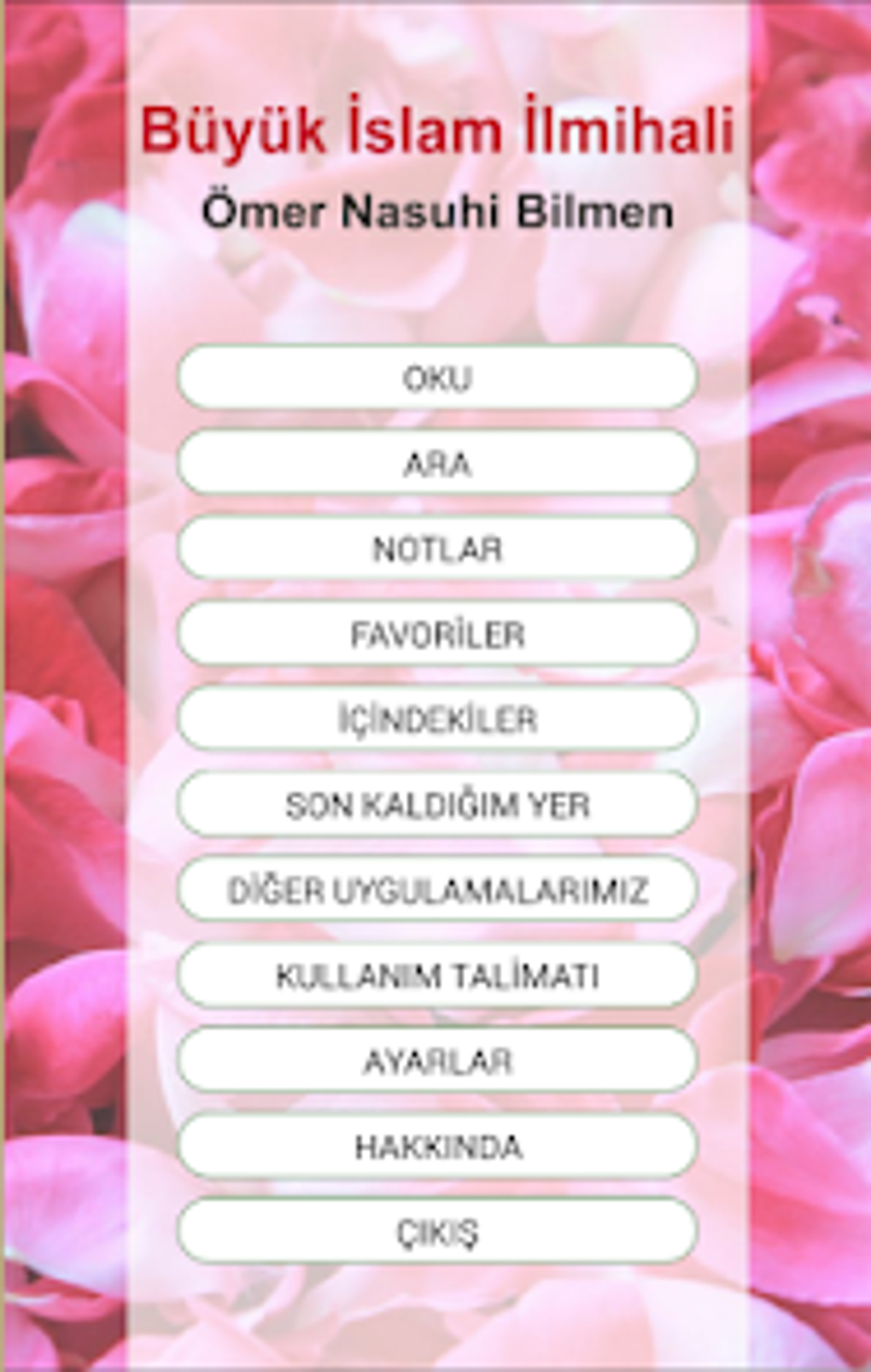Open AYARLAR settings

click(x=437, y=1061)
